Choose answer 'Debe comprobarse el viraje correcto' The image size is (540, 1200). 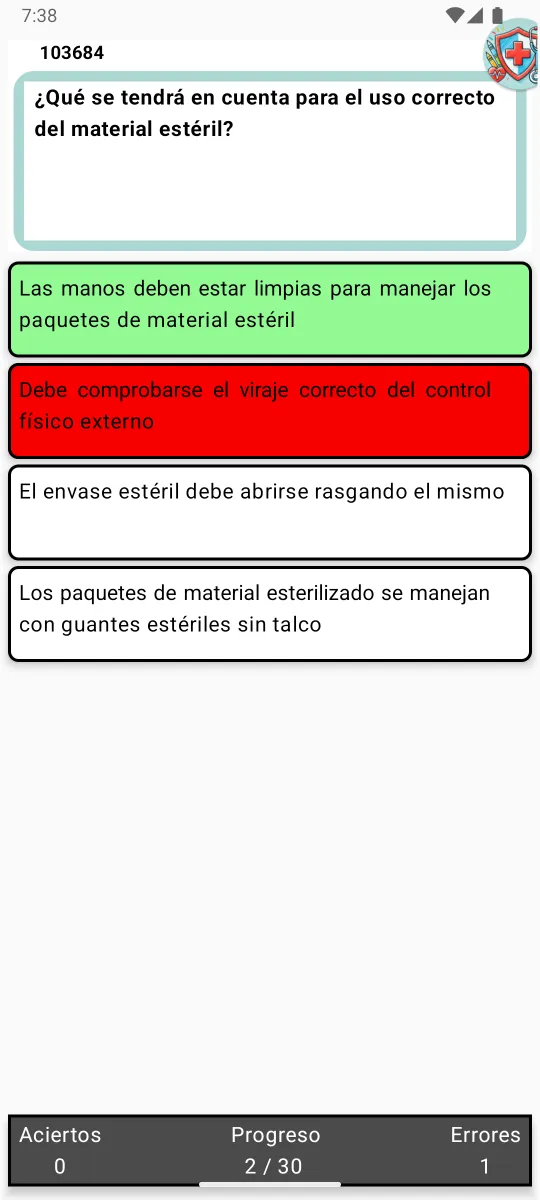[270, 411]
